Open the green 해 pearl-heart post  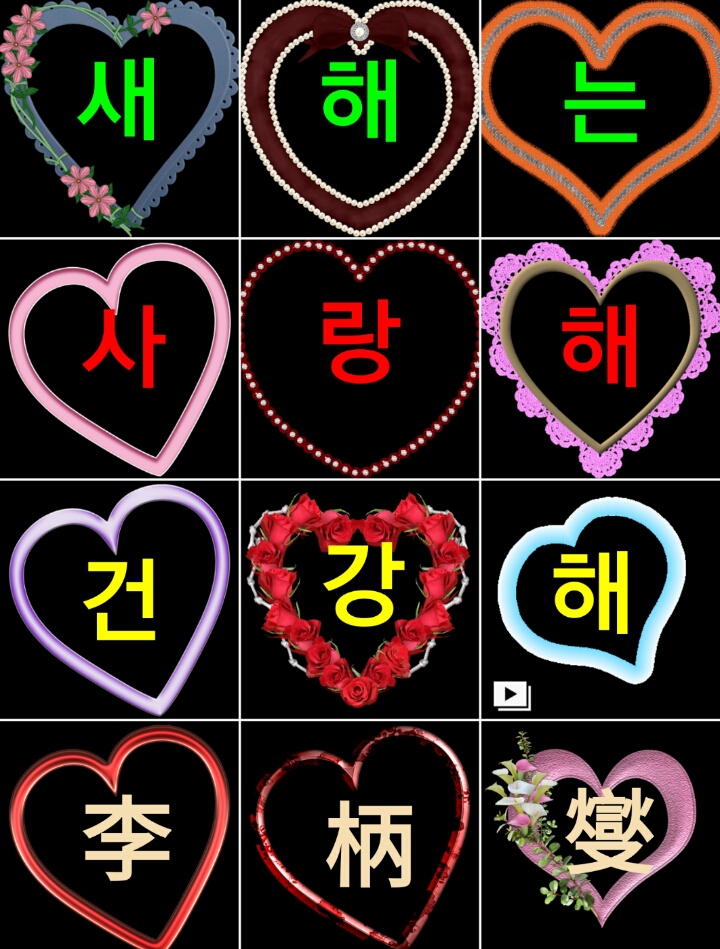(x=360, y=118)
